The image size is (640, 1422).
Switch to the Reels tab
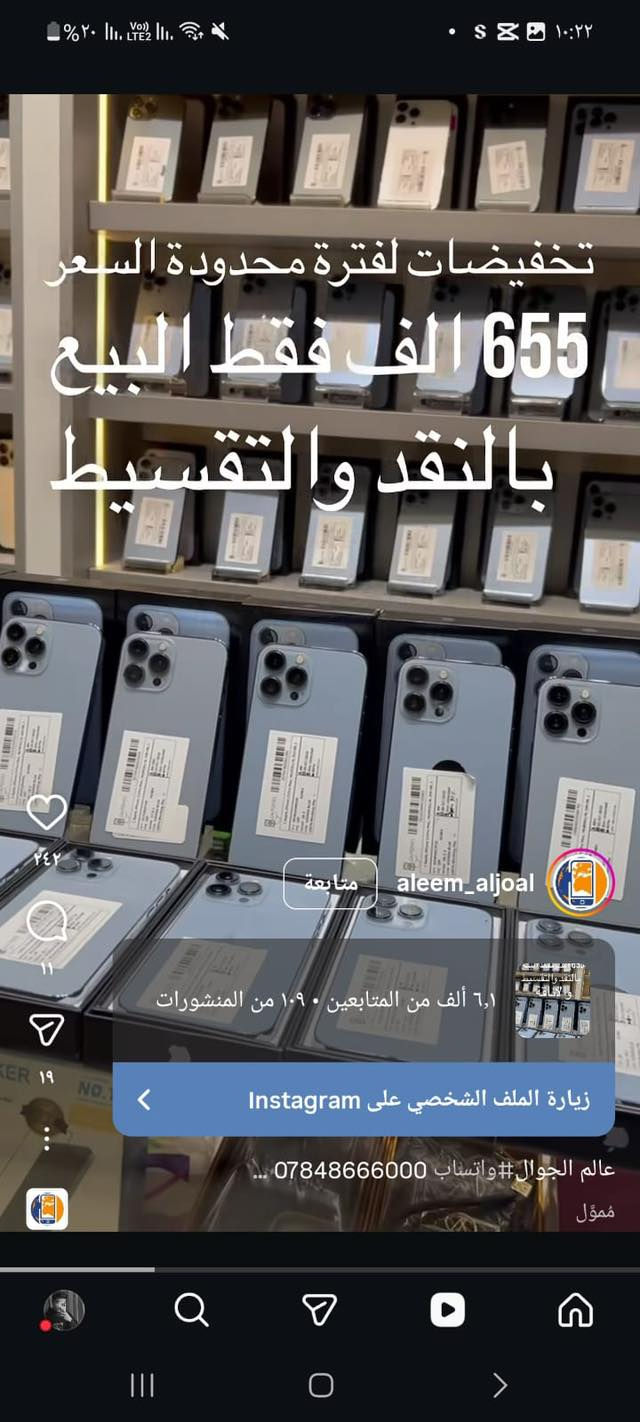pyautogui.click(x=447, y=1309)
